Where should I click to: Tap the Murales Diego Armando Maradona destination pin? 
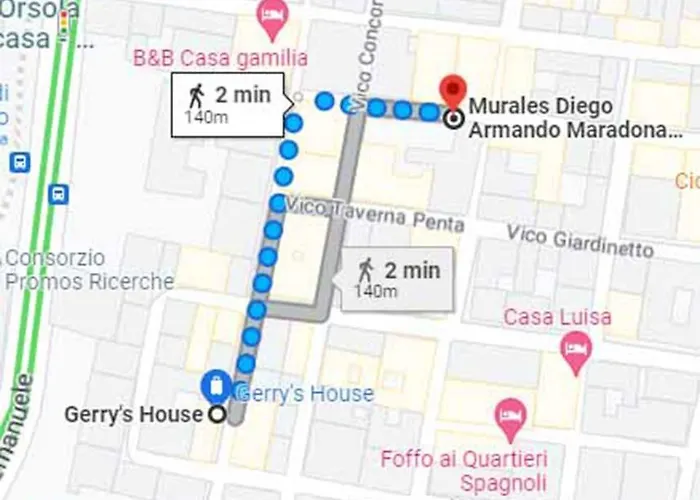(x=453, y=94)
